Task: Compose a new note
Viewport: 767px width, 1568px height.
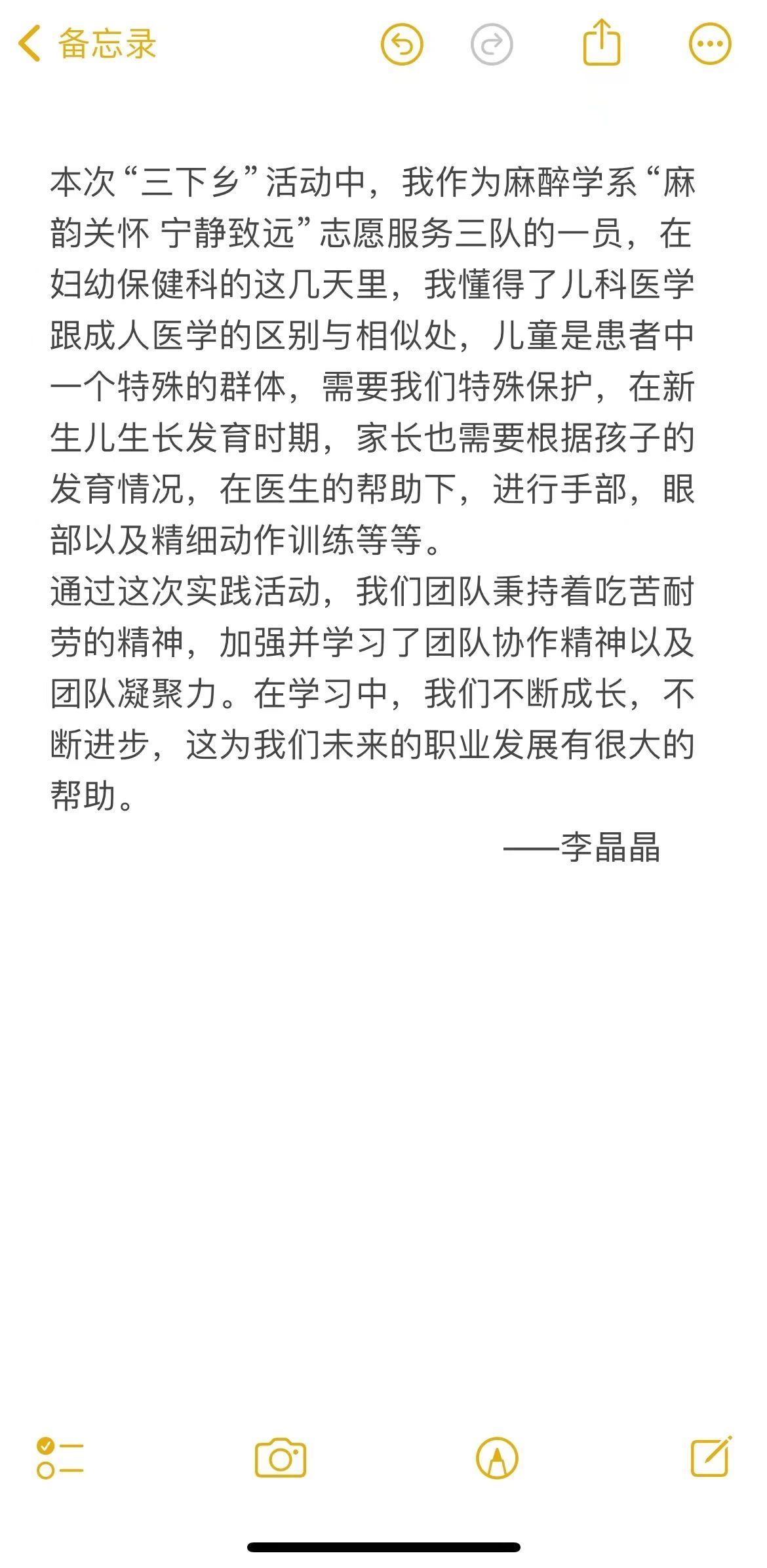Action: pos(712,1457)
